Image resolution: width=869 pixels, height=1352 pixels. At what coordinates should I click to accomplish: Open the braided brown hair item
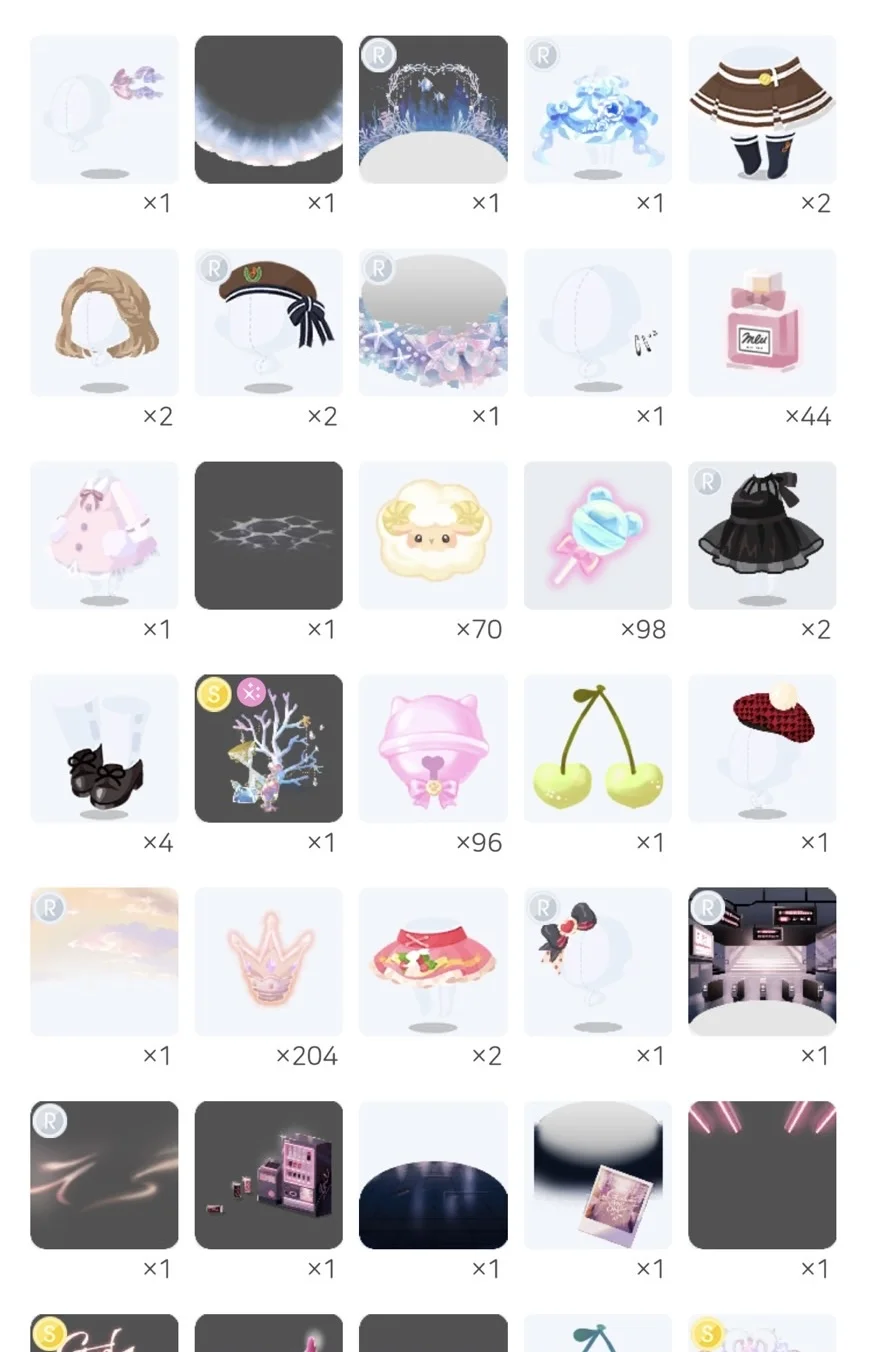point(104,322)
